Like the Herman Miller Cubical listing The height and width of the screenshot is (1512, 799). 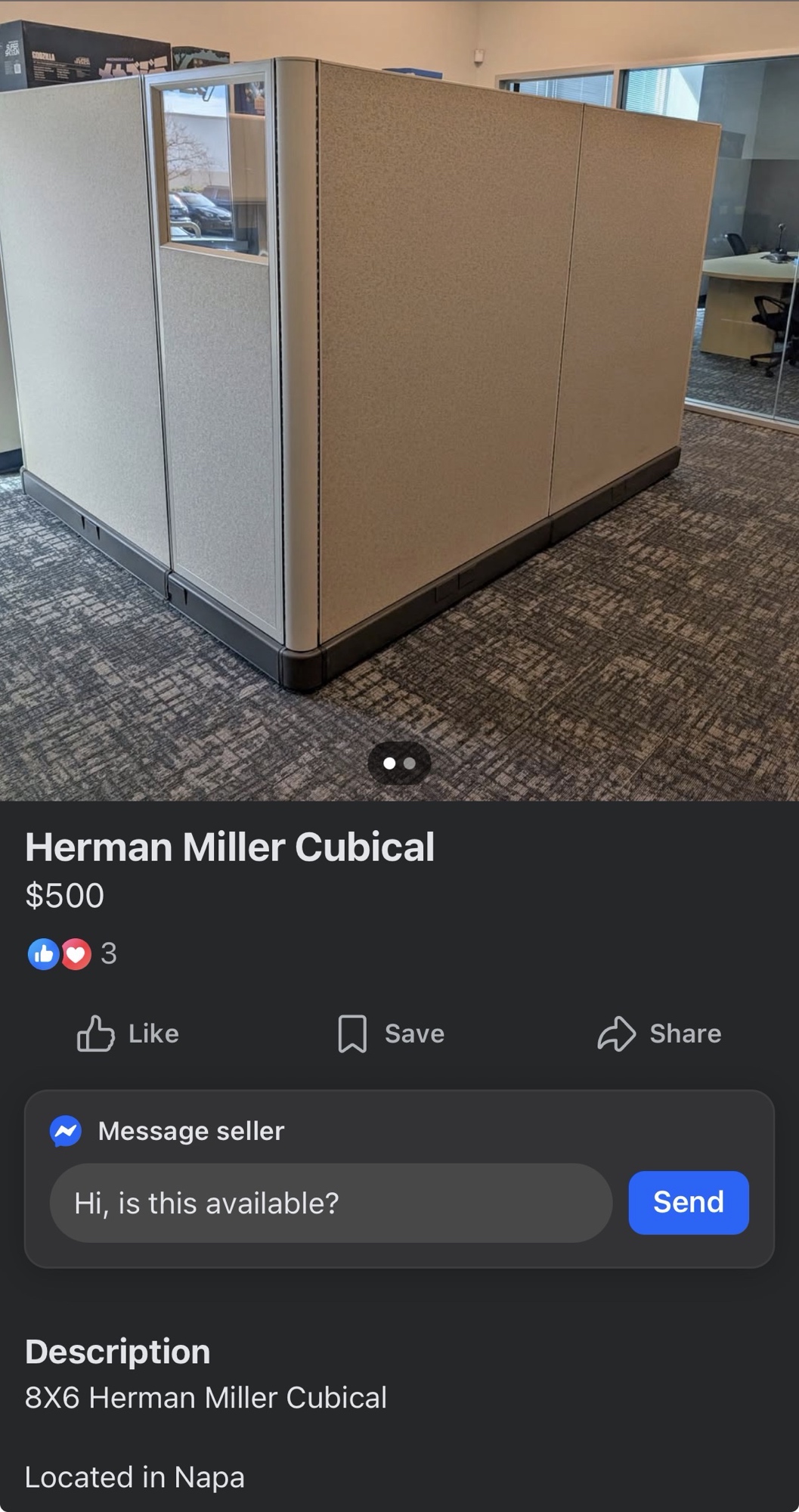129,1033
